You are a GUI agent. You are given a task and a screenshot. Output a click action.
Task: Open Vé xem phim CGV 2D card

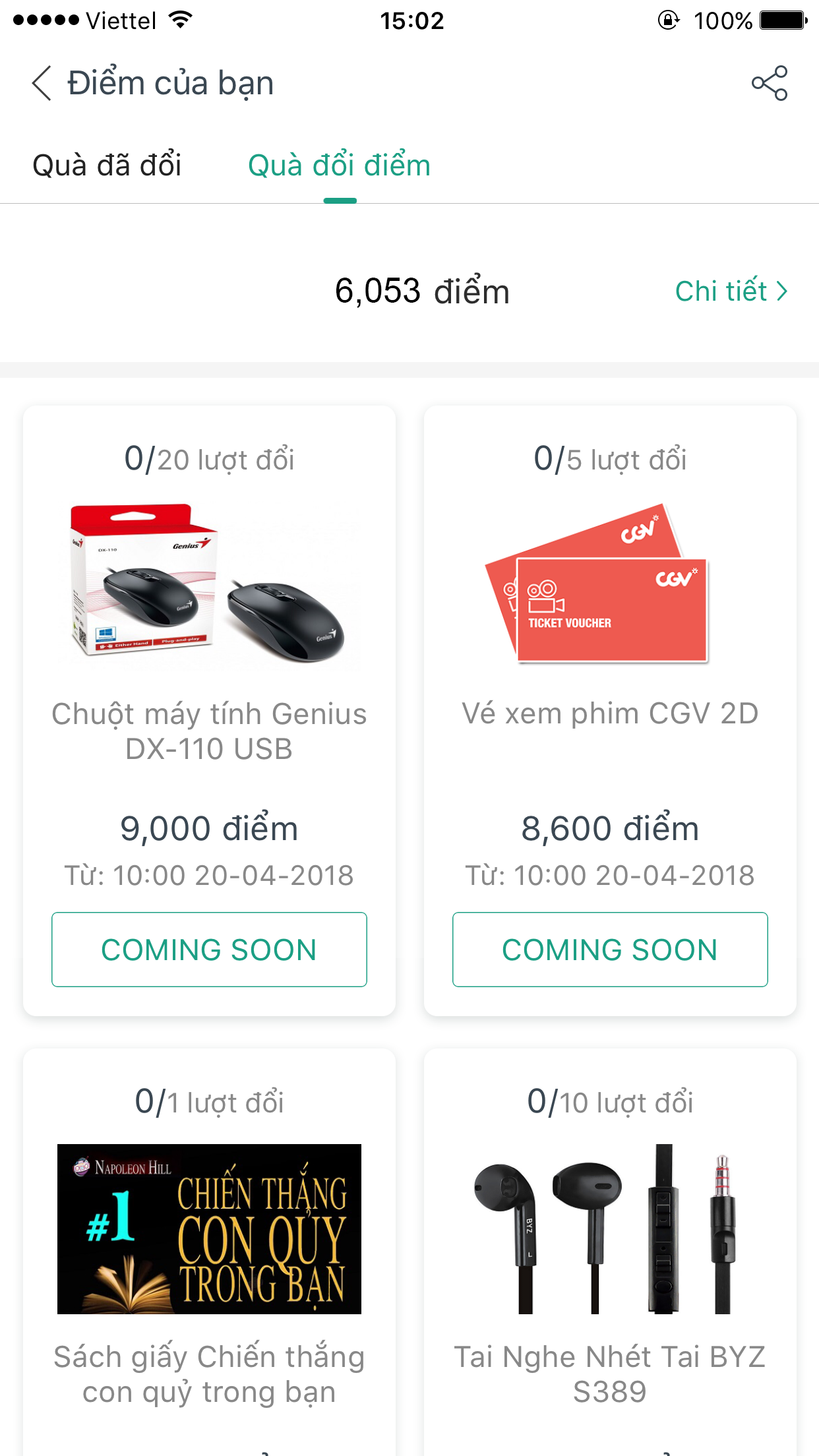(x=609, y=659)
